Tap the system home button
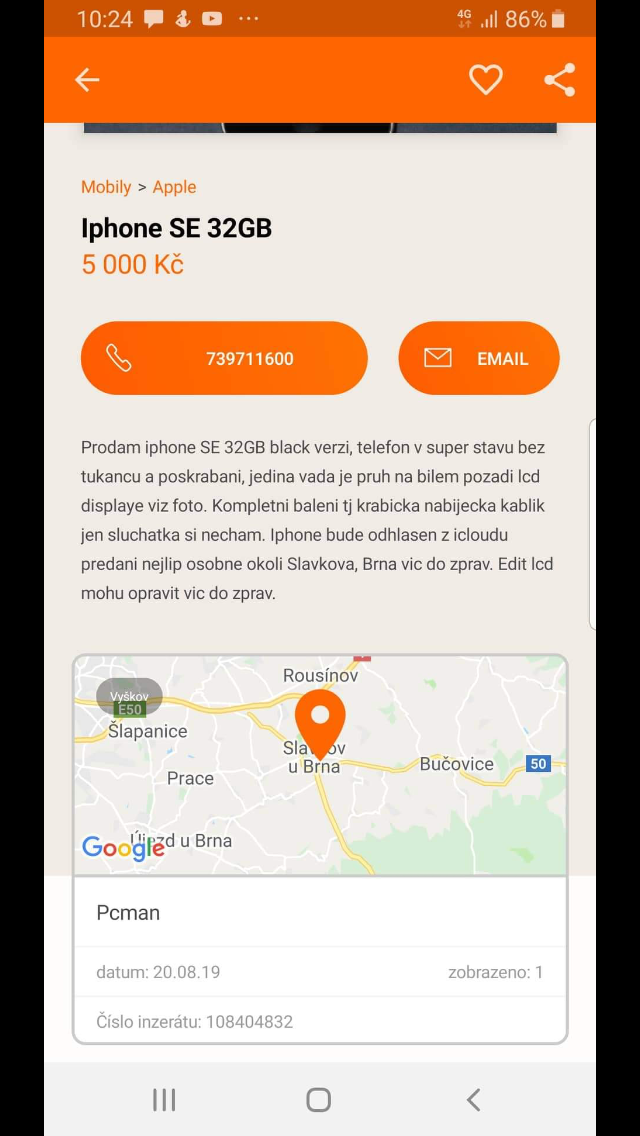The height and width of the screenshot is (1136, 640). click(319, 1100)
